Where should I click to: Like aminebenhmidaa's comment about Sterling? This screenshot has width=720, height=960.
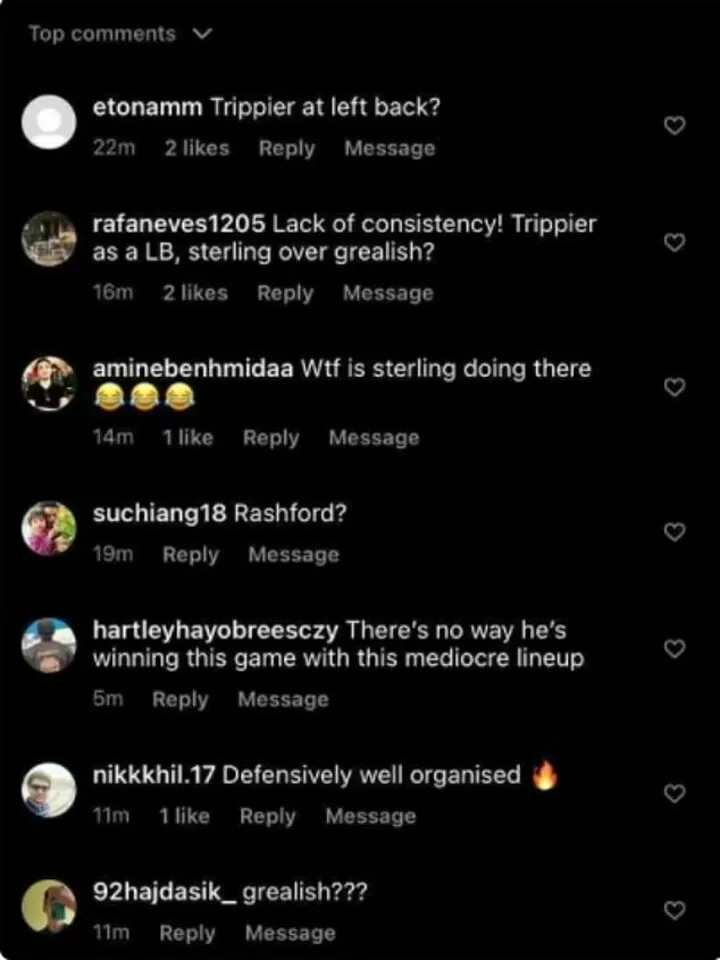tap(675, 387)
